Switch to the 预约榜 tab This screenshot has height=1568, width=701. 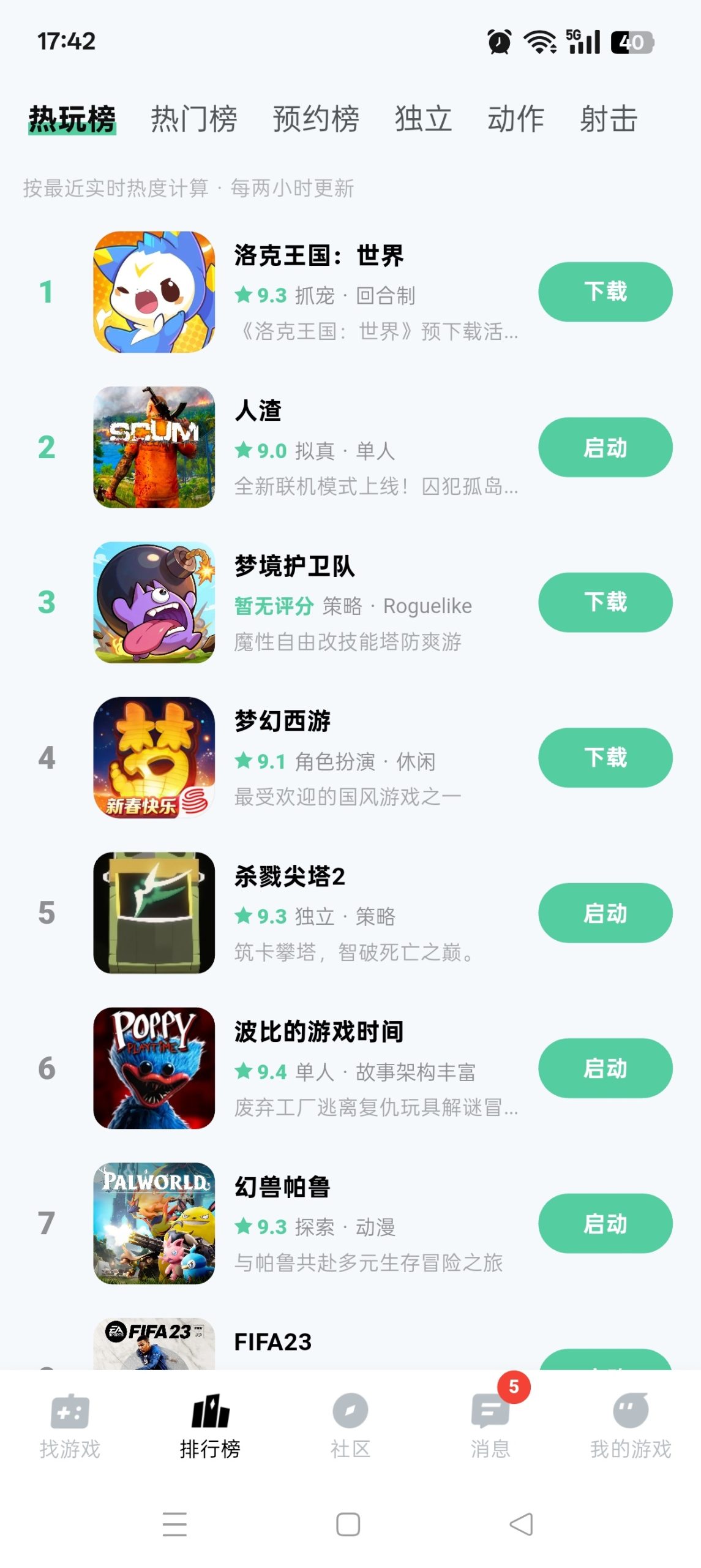[316, 119]
